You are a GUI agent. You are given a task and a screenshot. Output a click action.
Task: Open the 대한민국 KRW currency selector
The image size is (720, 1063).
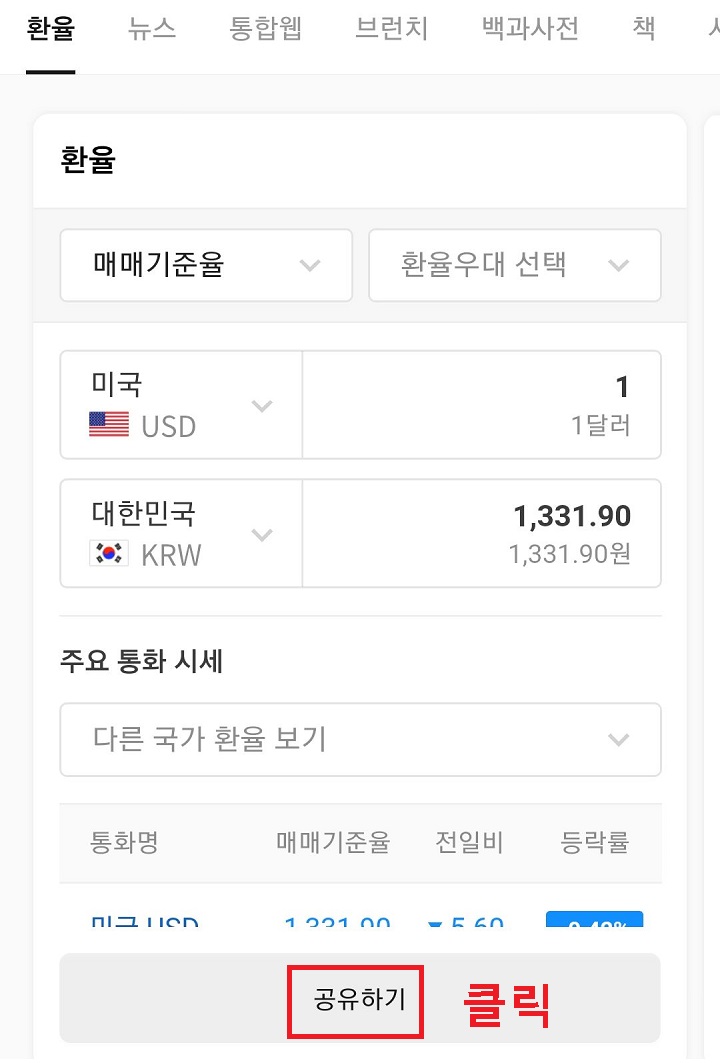coord(180,533)
